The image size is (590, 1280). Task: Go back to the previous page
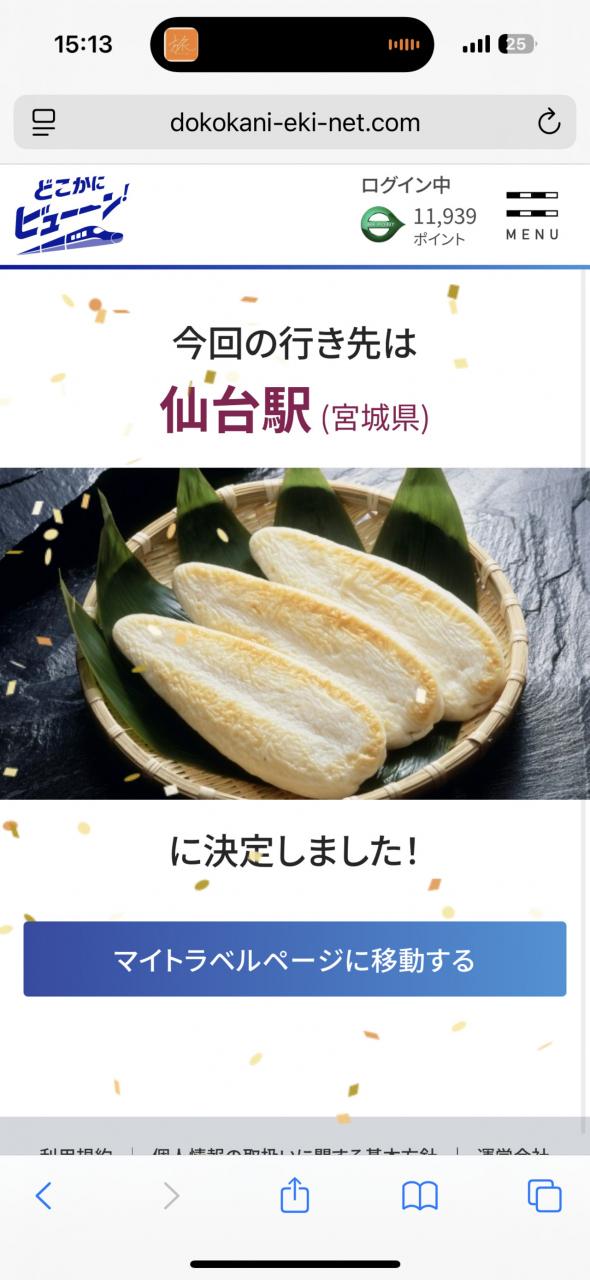coord(43,1195)
